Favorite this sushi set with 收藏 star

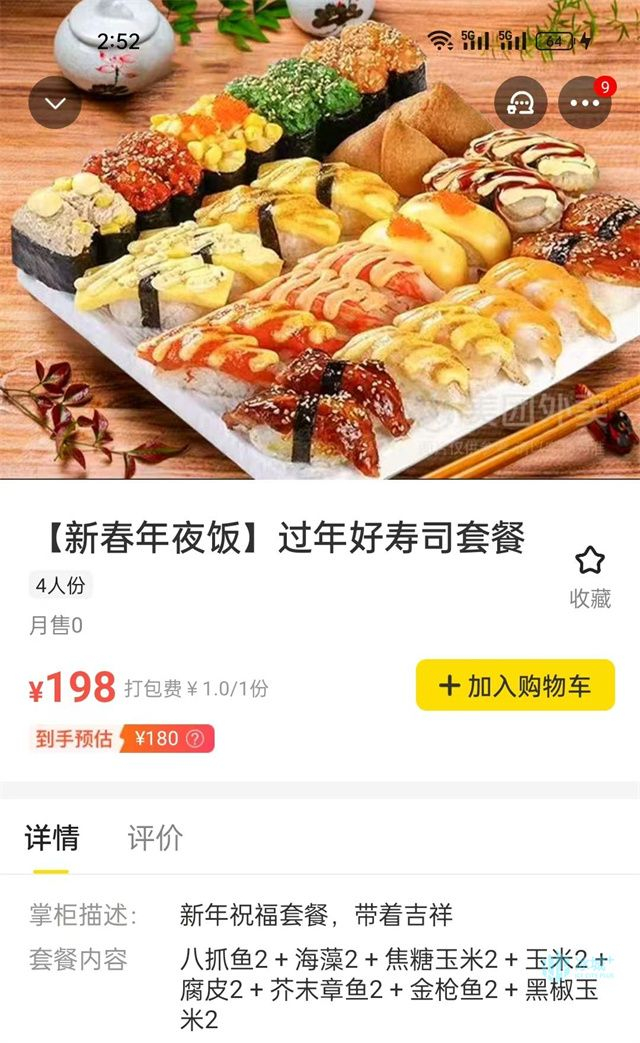pos(589,577)
